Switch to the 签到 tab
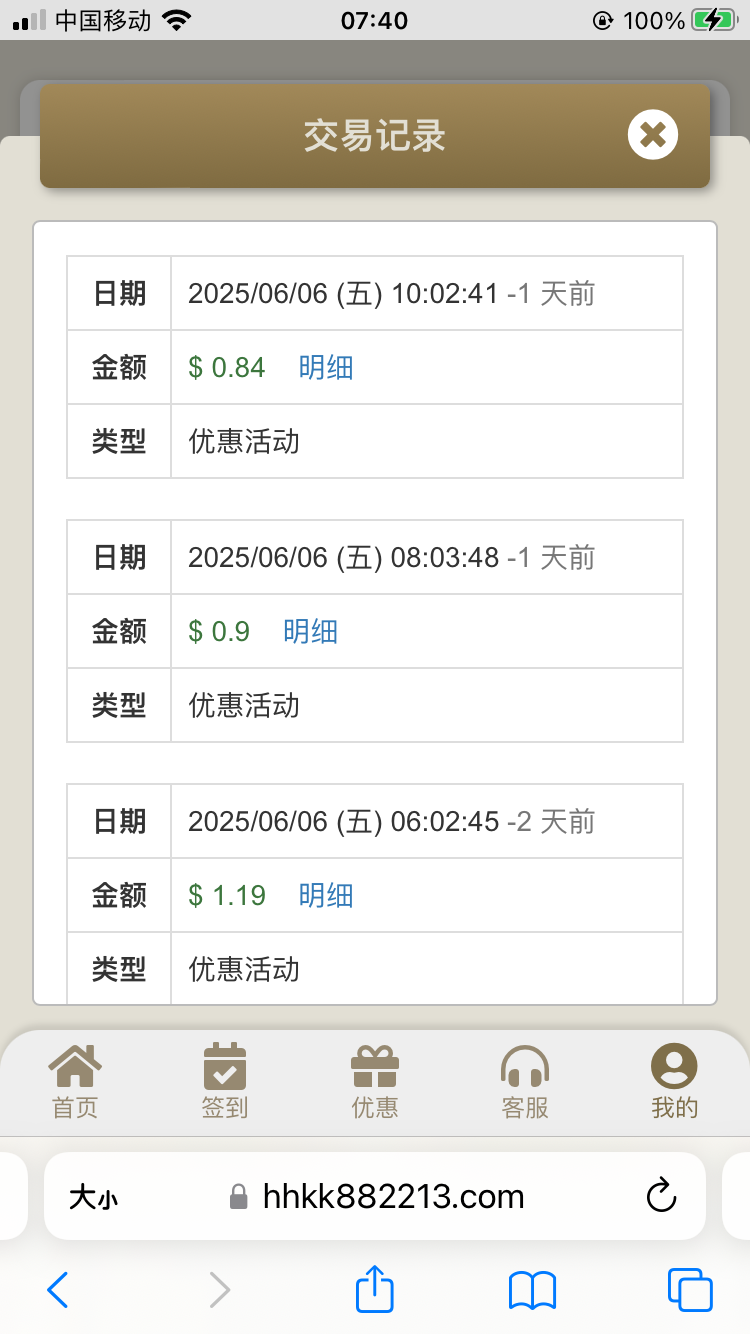Image resolution: width=750 pixels, height=1334 pixels. coord(225,1081)
